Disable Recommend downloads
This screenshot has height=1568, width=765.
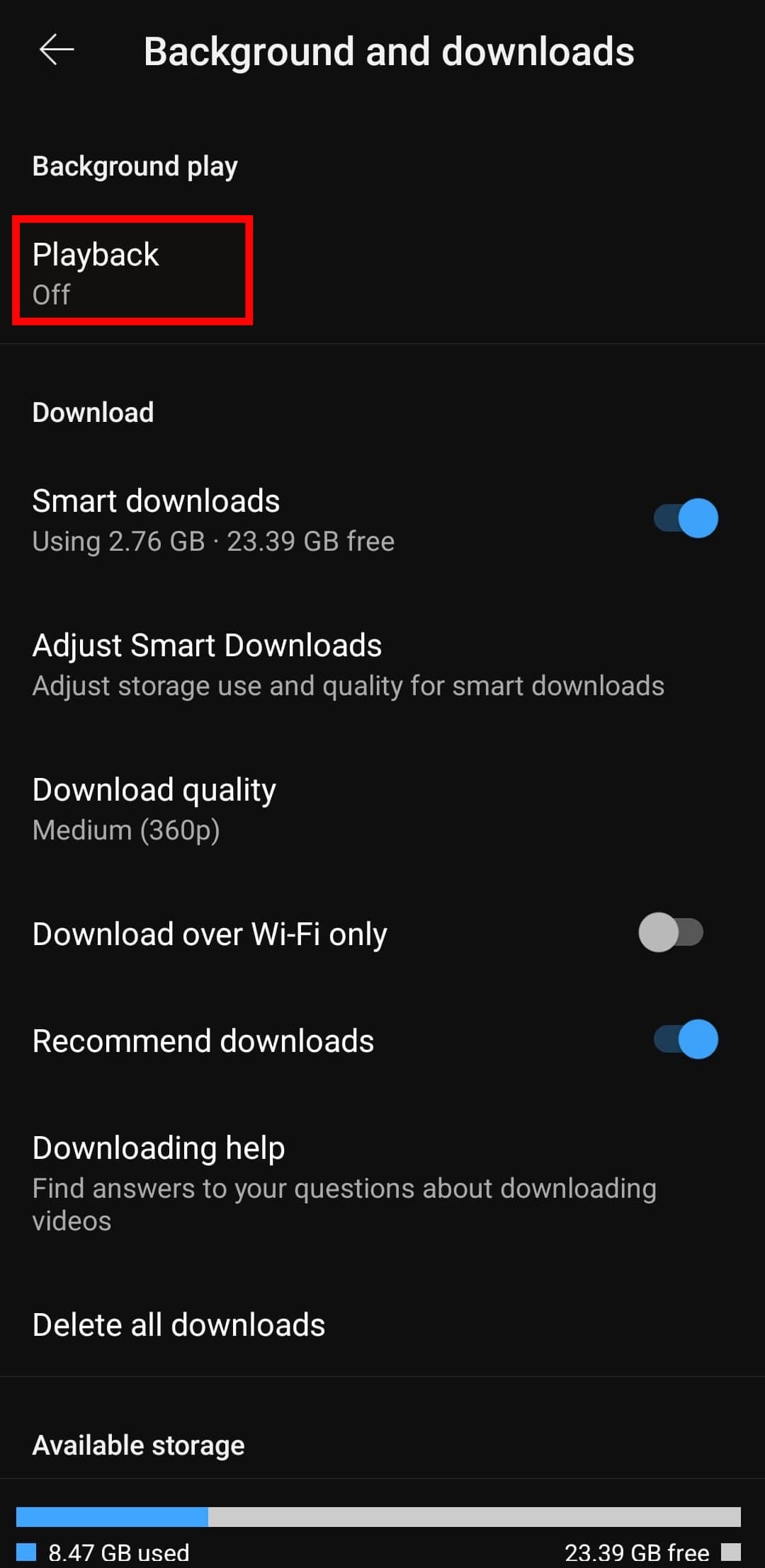coord(685,1040)
